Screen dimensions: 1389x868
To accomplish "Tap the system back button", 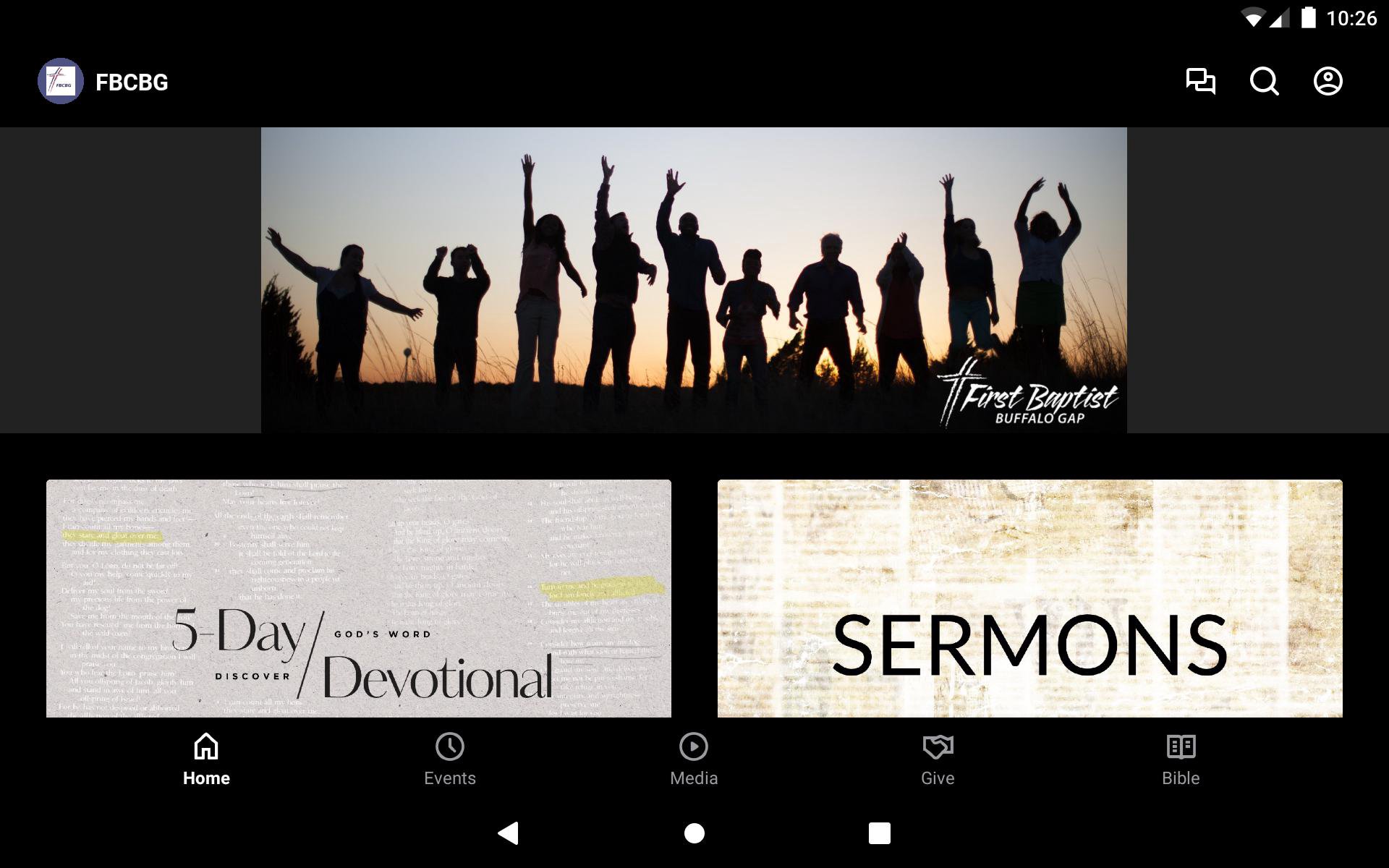I will pyautogui.click(x=509, y=833).
